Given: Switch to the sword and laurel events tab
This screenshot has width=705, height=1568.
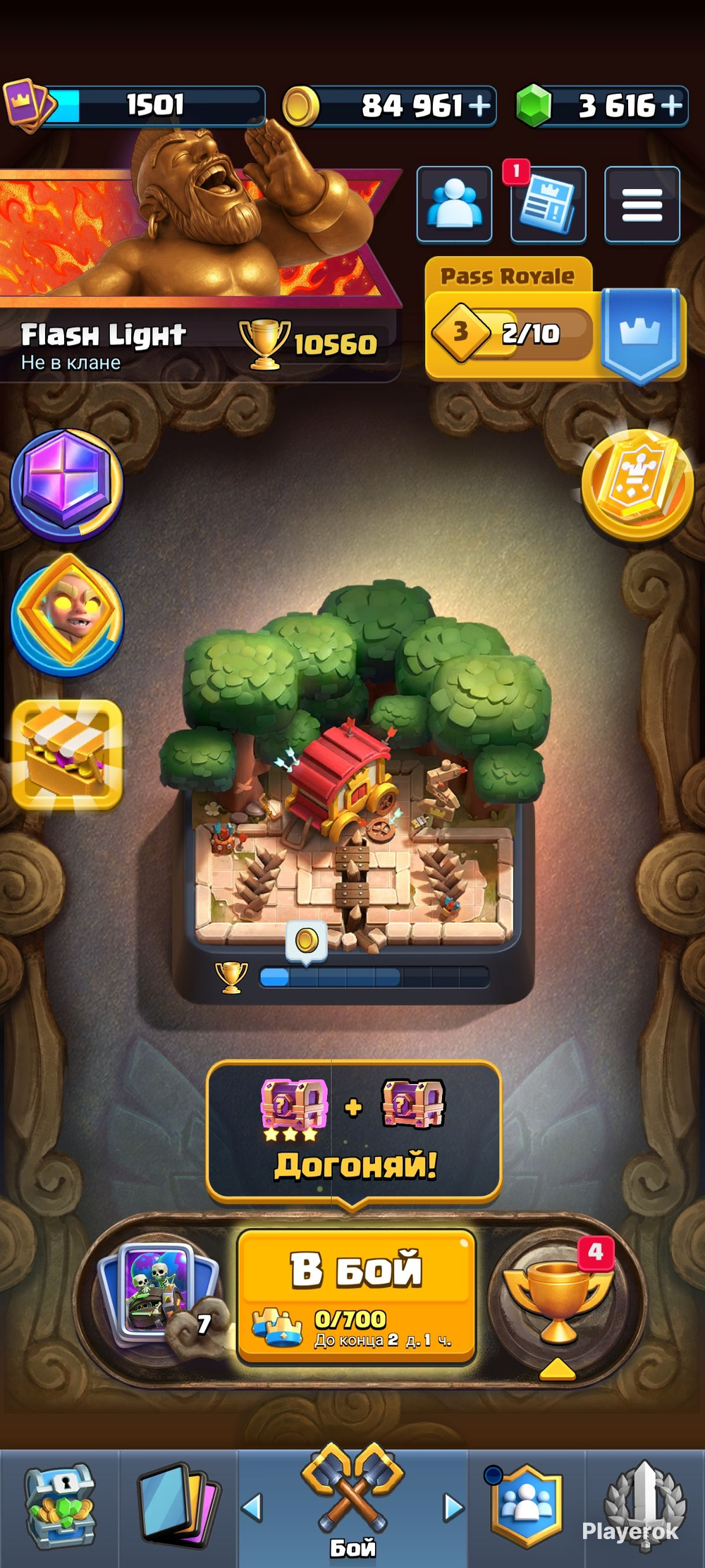Looking at the screenshot, I should (645, 1507).
